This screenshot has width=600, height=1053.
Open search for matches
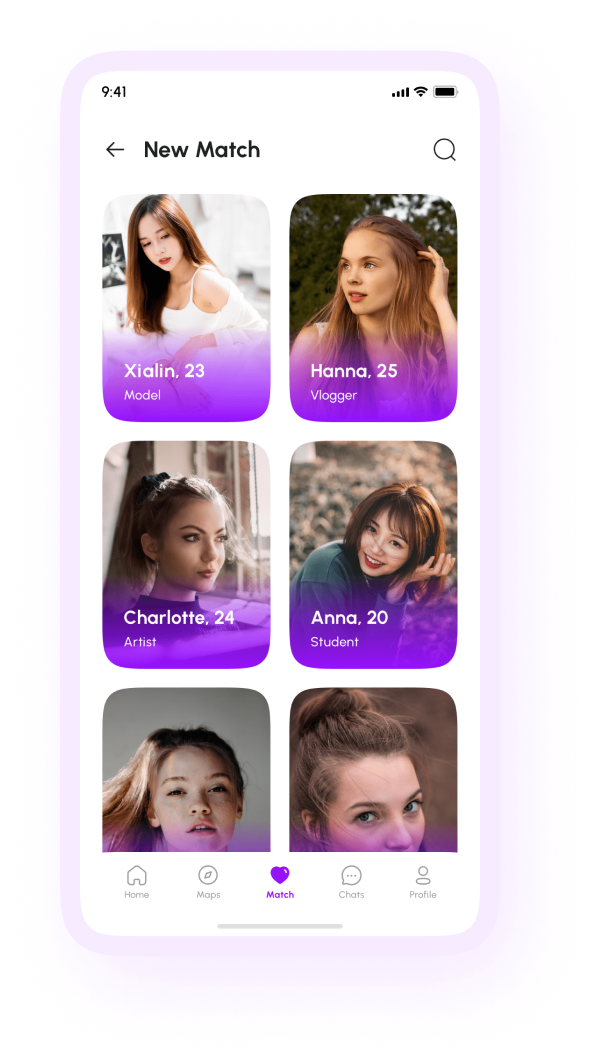[444, 150]
